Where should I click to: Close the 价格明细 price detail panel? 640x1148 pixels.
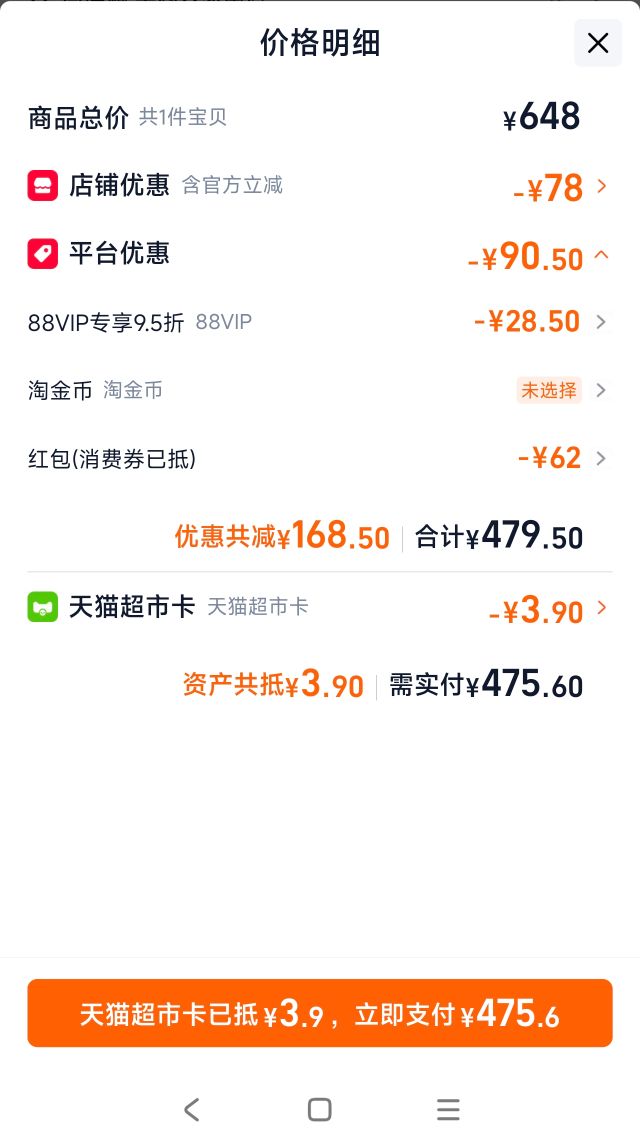click(598, 43)
